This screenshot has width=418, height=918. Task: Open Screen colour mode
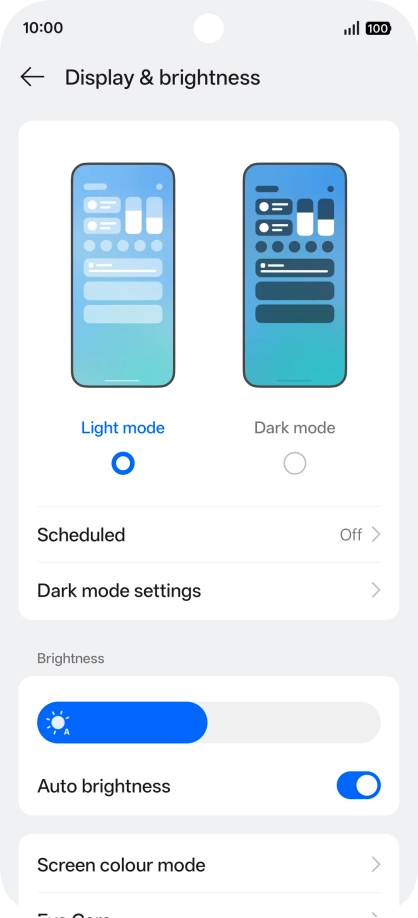click(209, 865)
